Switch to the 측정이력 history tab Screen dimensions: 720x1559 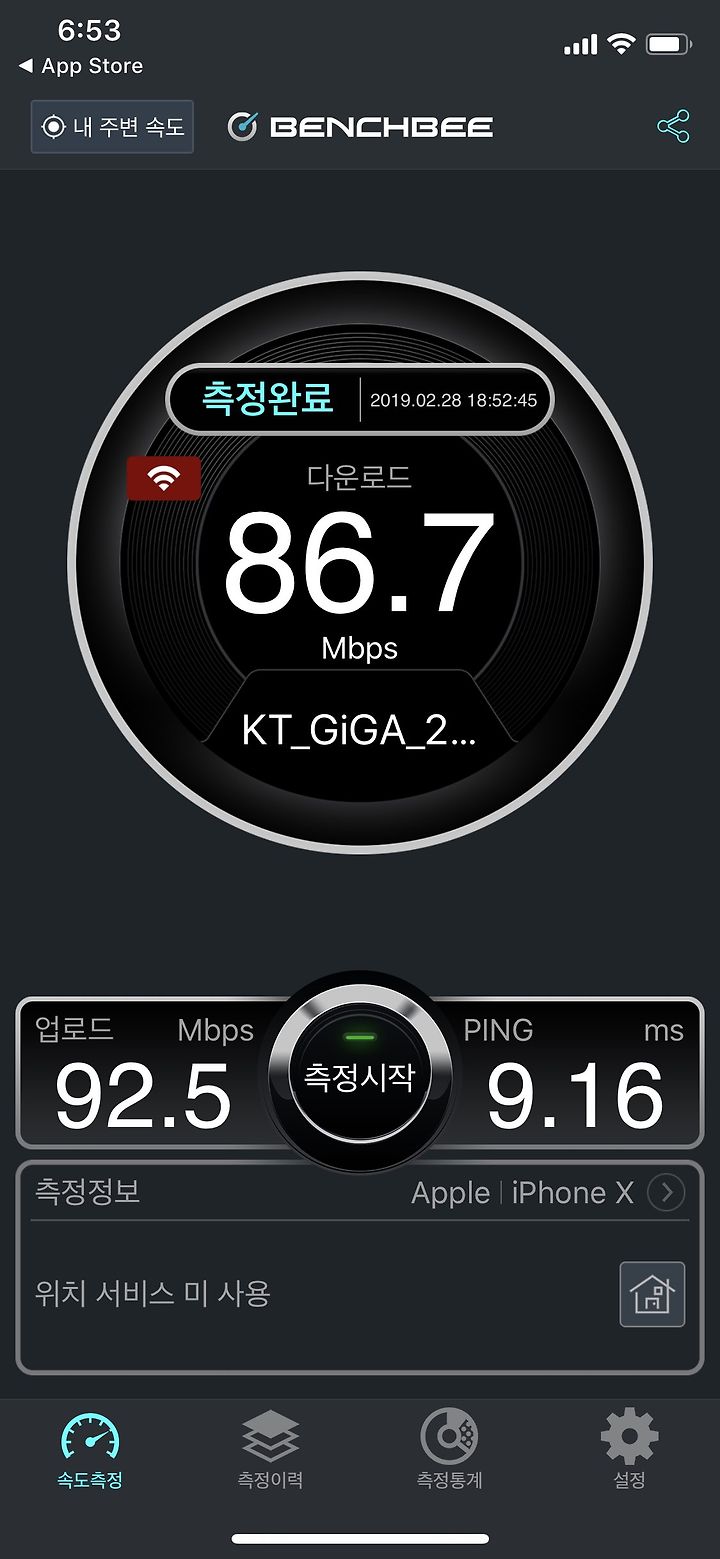(270, 1450)
